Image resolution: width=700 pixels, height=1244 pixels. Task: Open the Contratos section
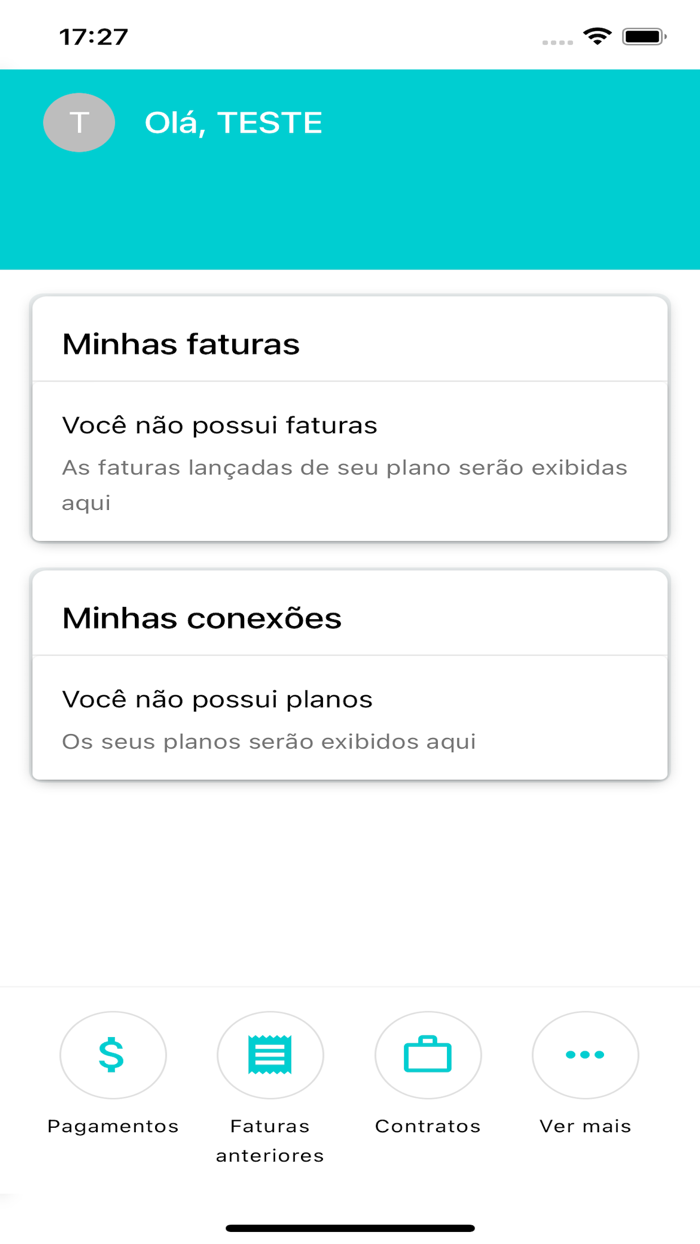coord(428,1055)
